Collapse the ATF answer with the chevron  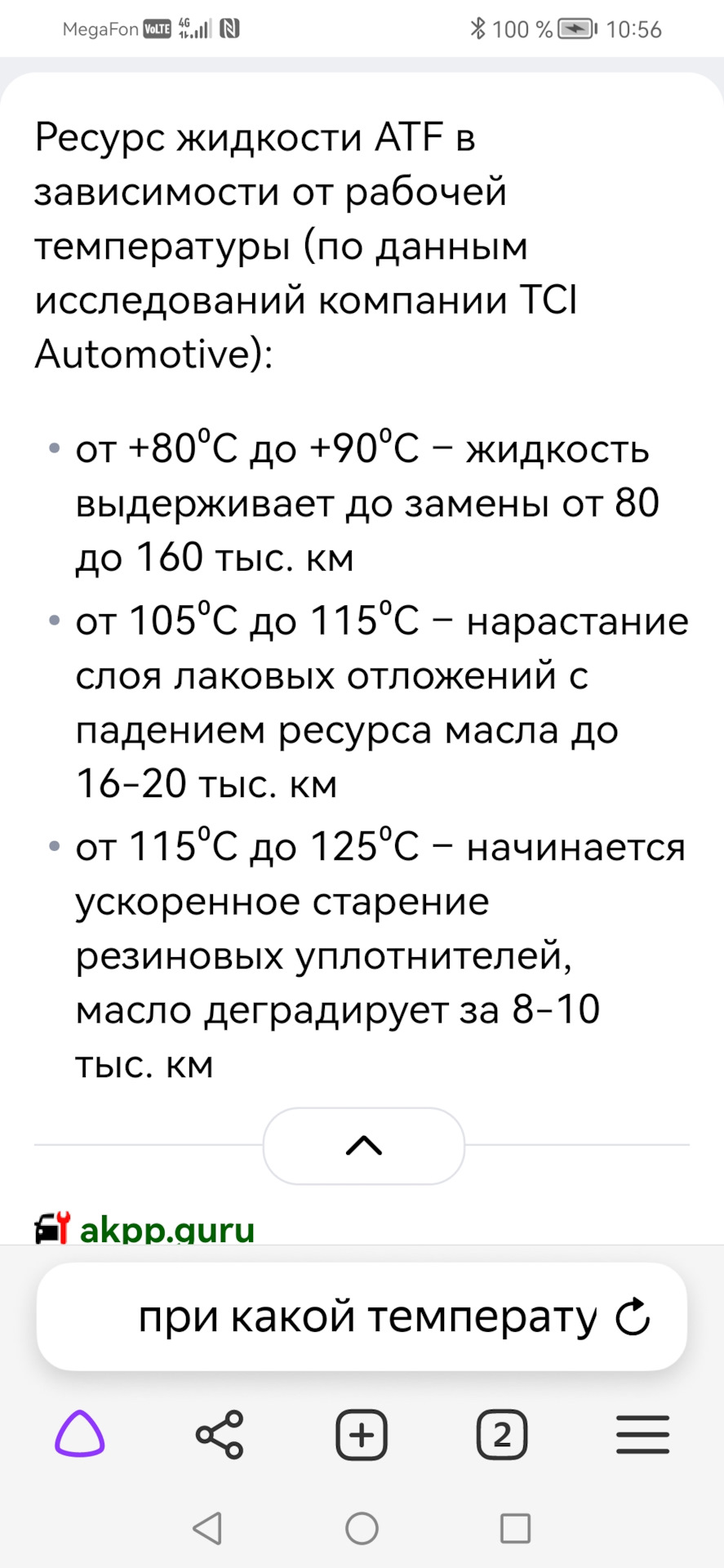point(363,1146)
